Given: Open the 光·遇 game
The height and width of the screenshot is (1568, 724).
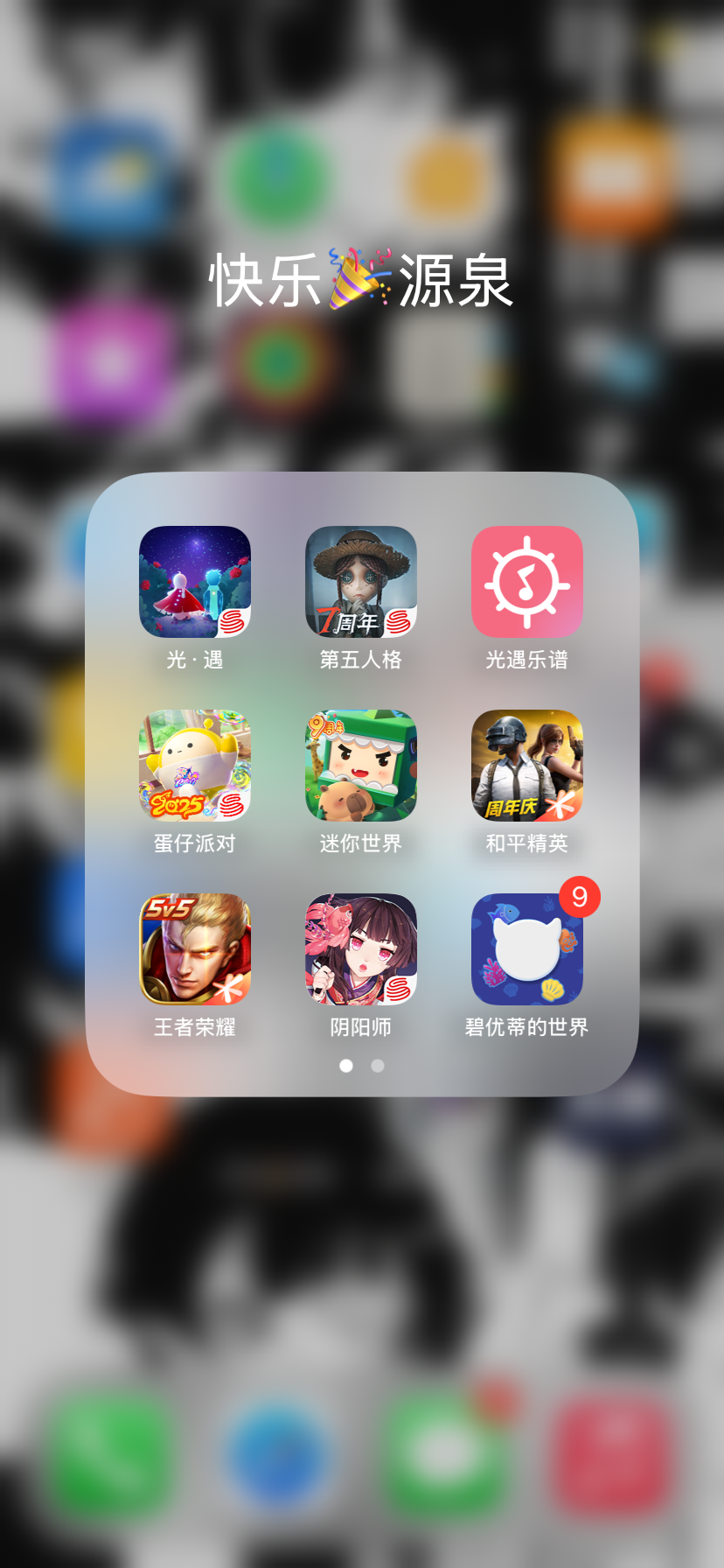Looking at the screenshot, I should click(x=195, y=582).
